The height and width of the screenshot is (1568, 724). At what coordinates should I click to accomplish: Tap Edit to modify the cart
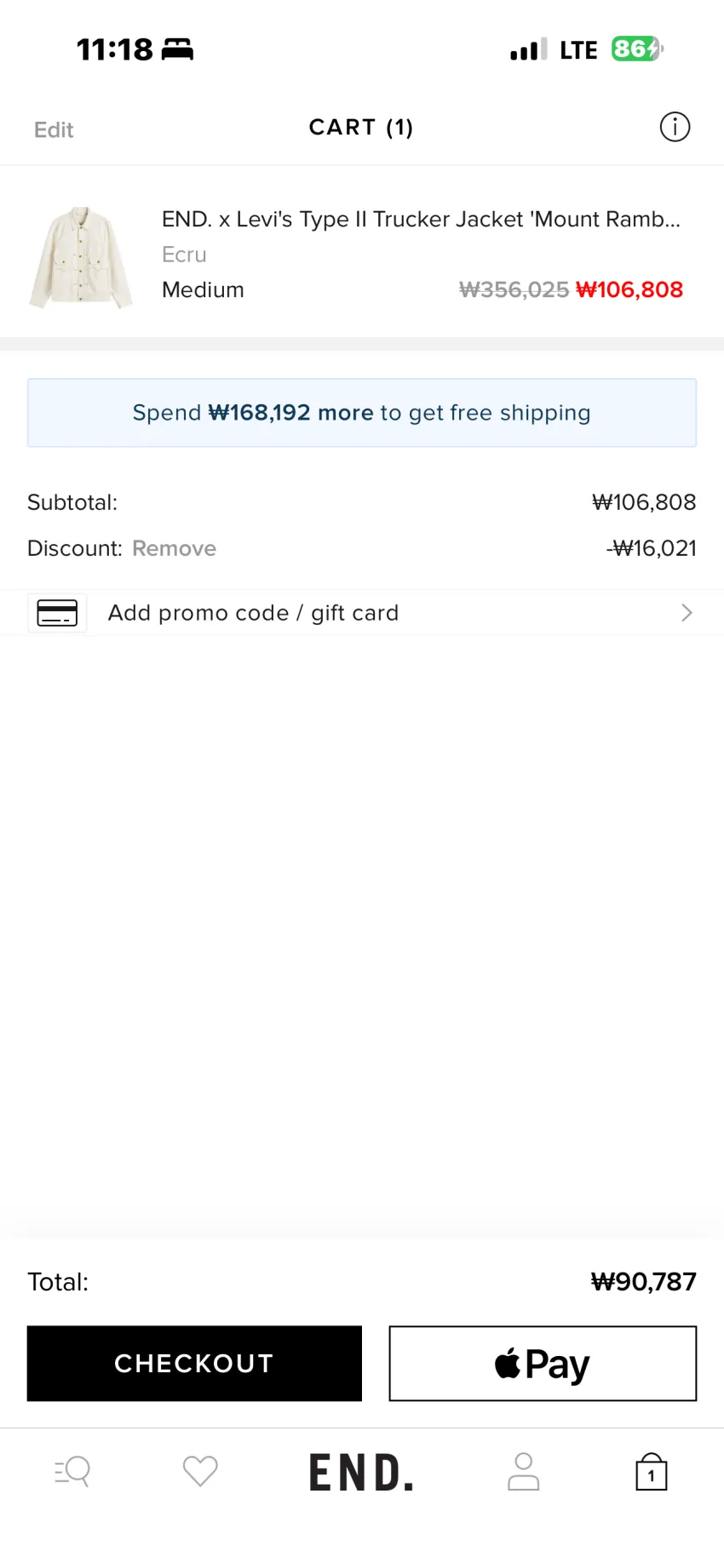pyautogui.click(x=54, y=129)
